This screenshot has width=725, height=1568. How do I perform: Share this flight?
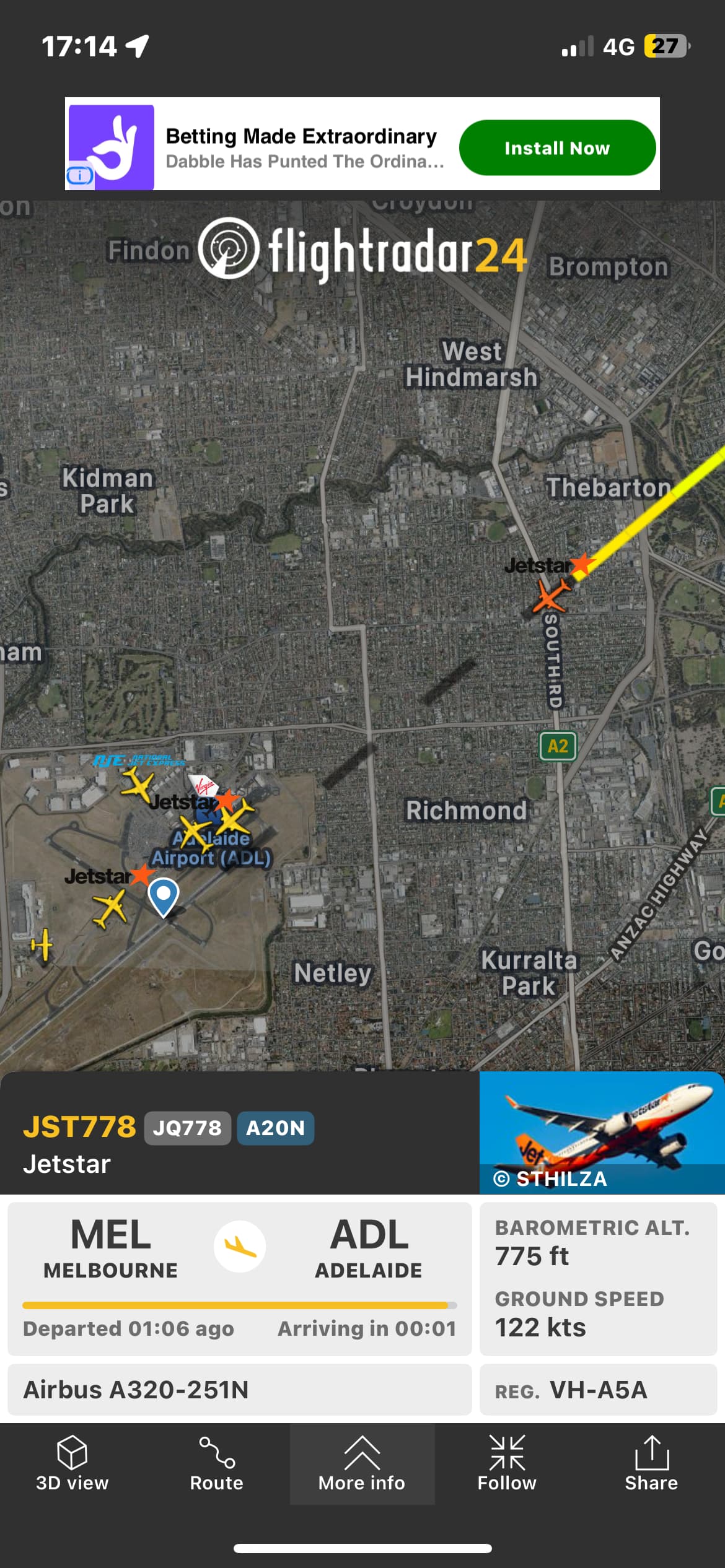click(x=651, y=1463)
